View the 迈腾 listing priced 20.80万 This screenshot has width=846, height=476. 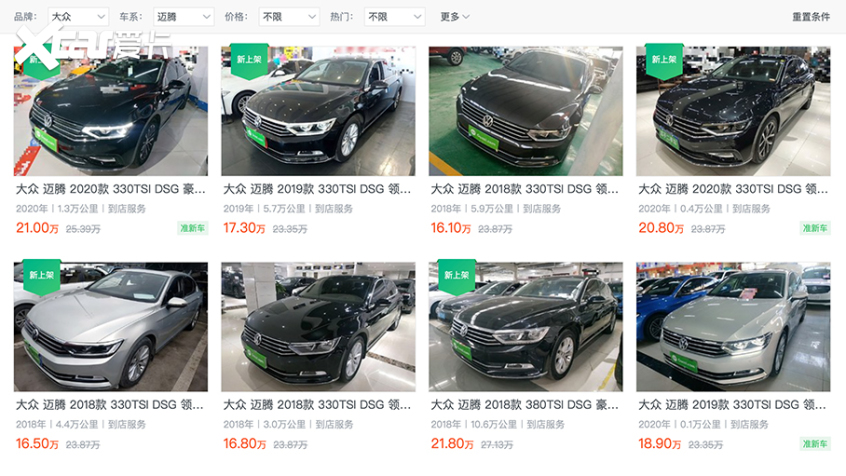pos(733,112)
